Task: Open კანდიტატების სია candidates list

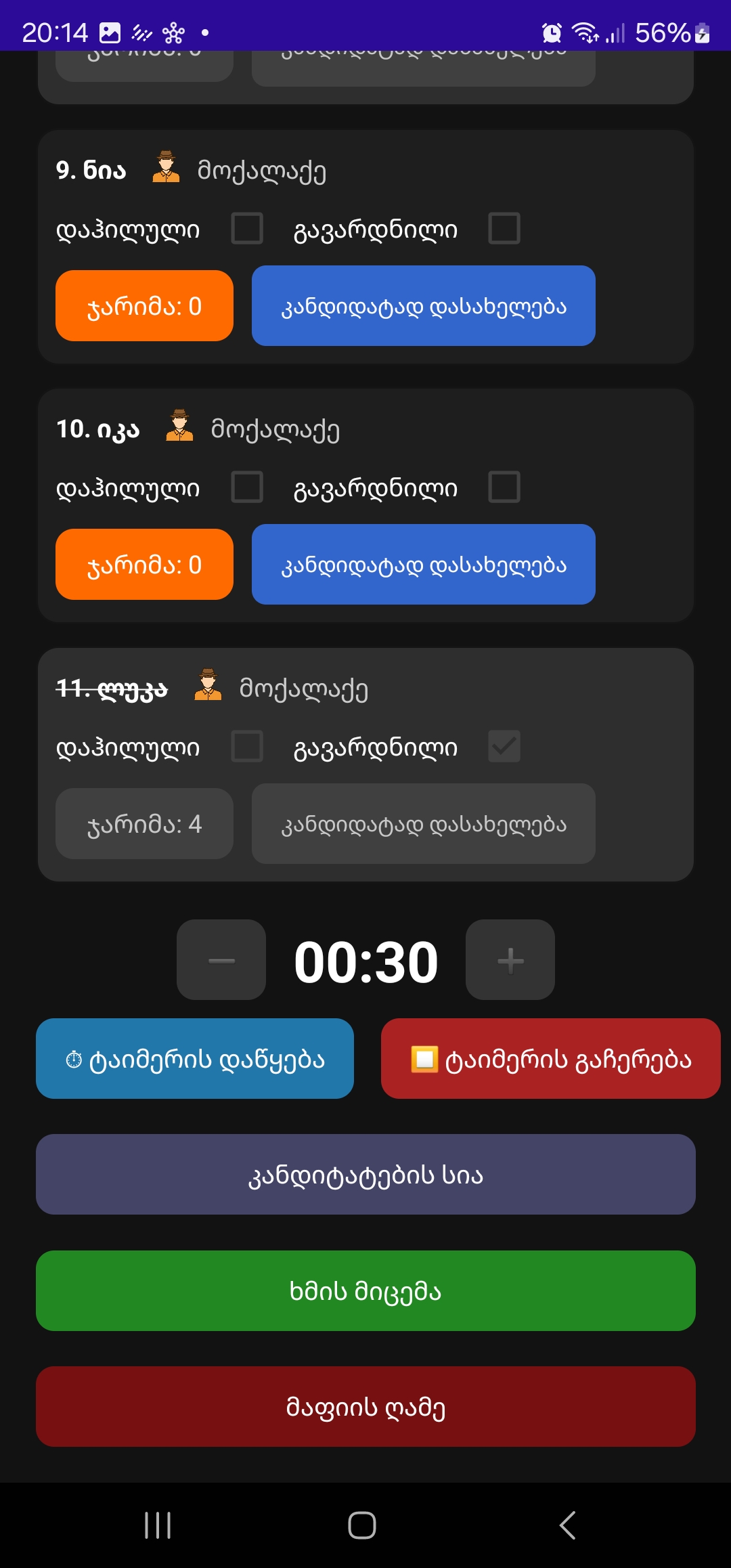Action: [x=365, y=1175]
